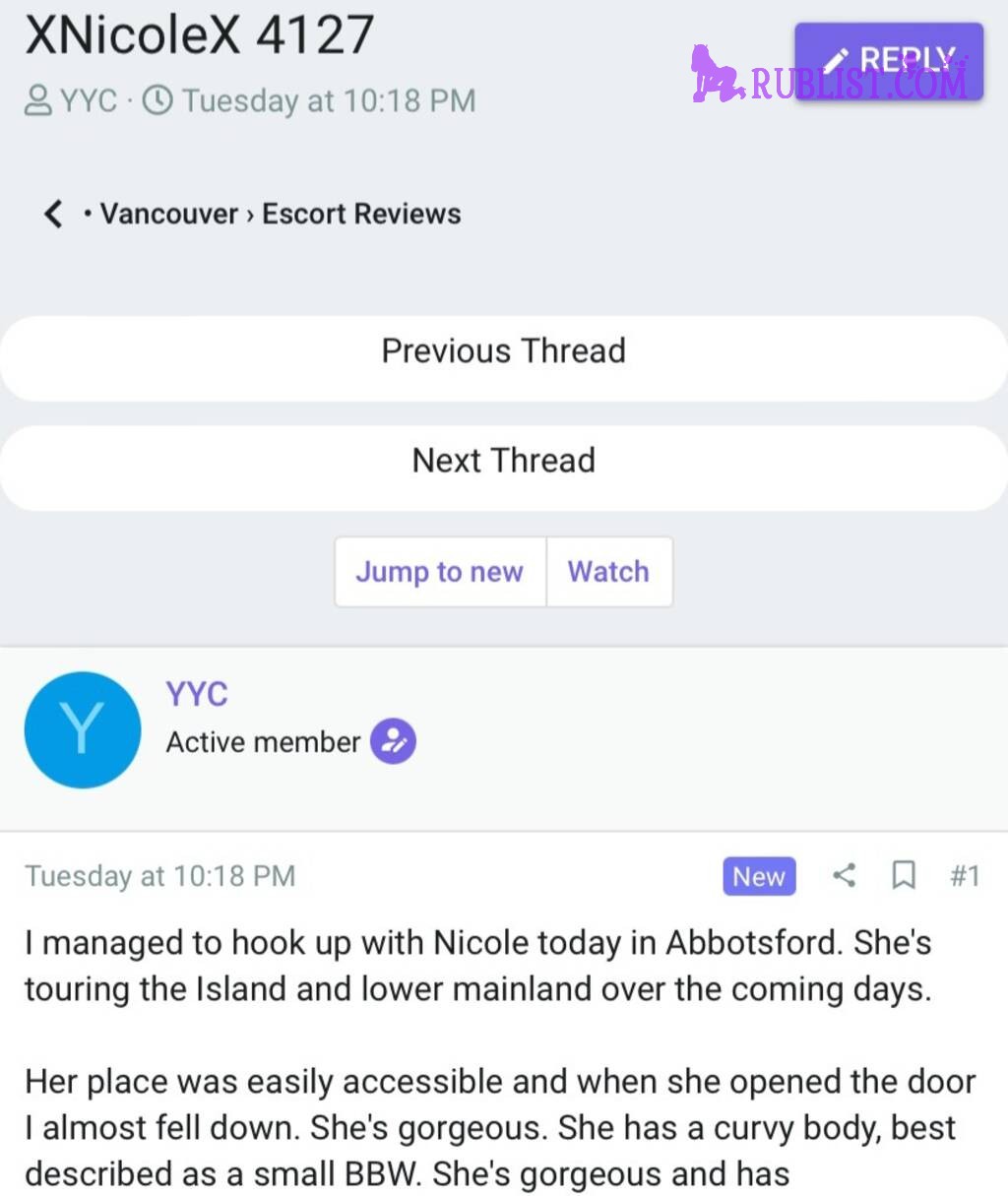Open YYC's avatar profile
The height and width of the screenshot is (1196, 1008).
click(x=83, y=729)
